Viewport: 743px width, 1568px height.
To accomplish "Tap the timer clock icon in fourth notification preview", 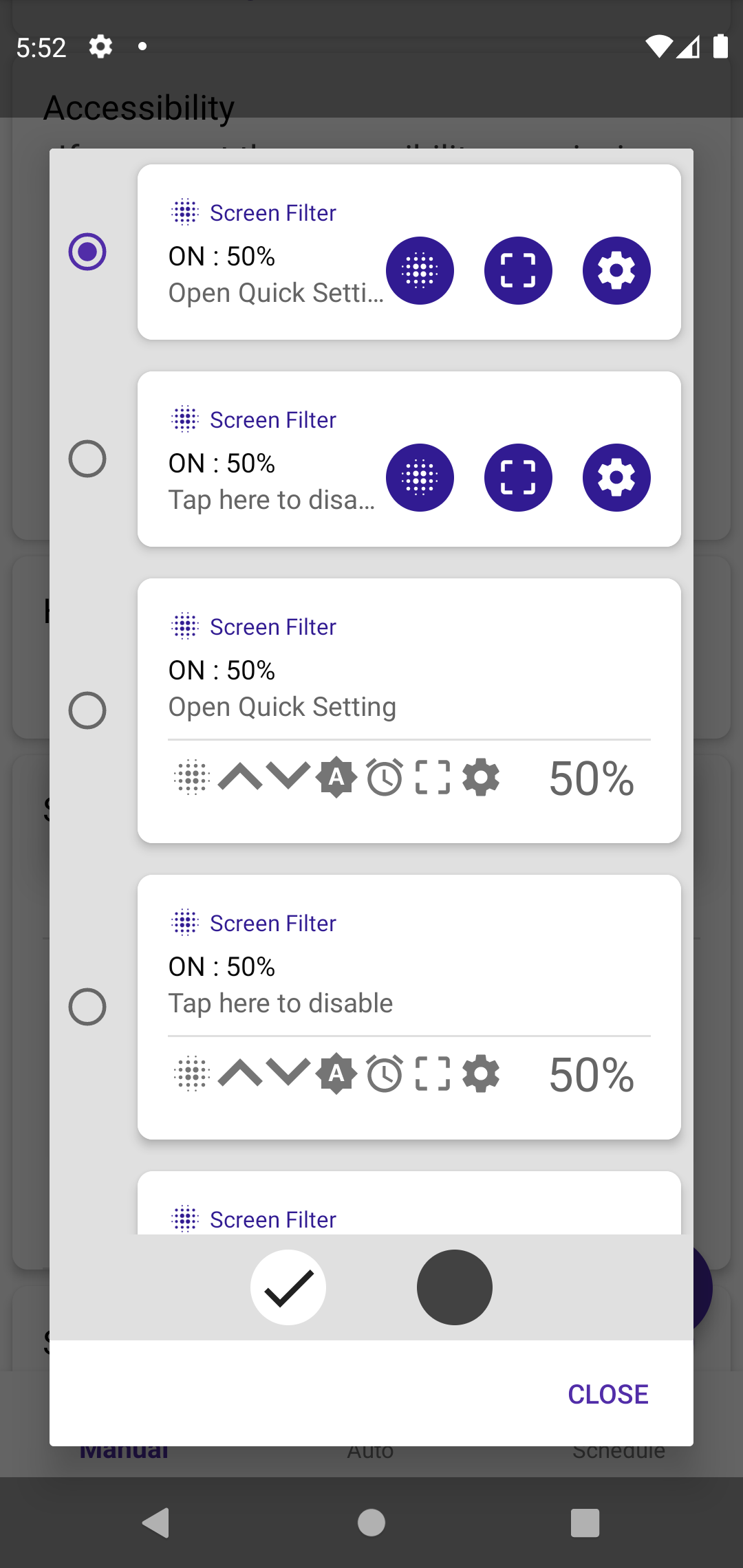I will [385, 1075].
